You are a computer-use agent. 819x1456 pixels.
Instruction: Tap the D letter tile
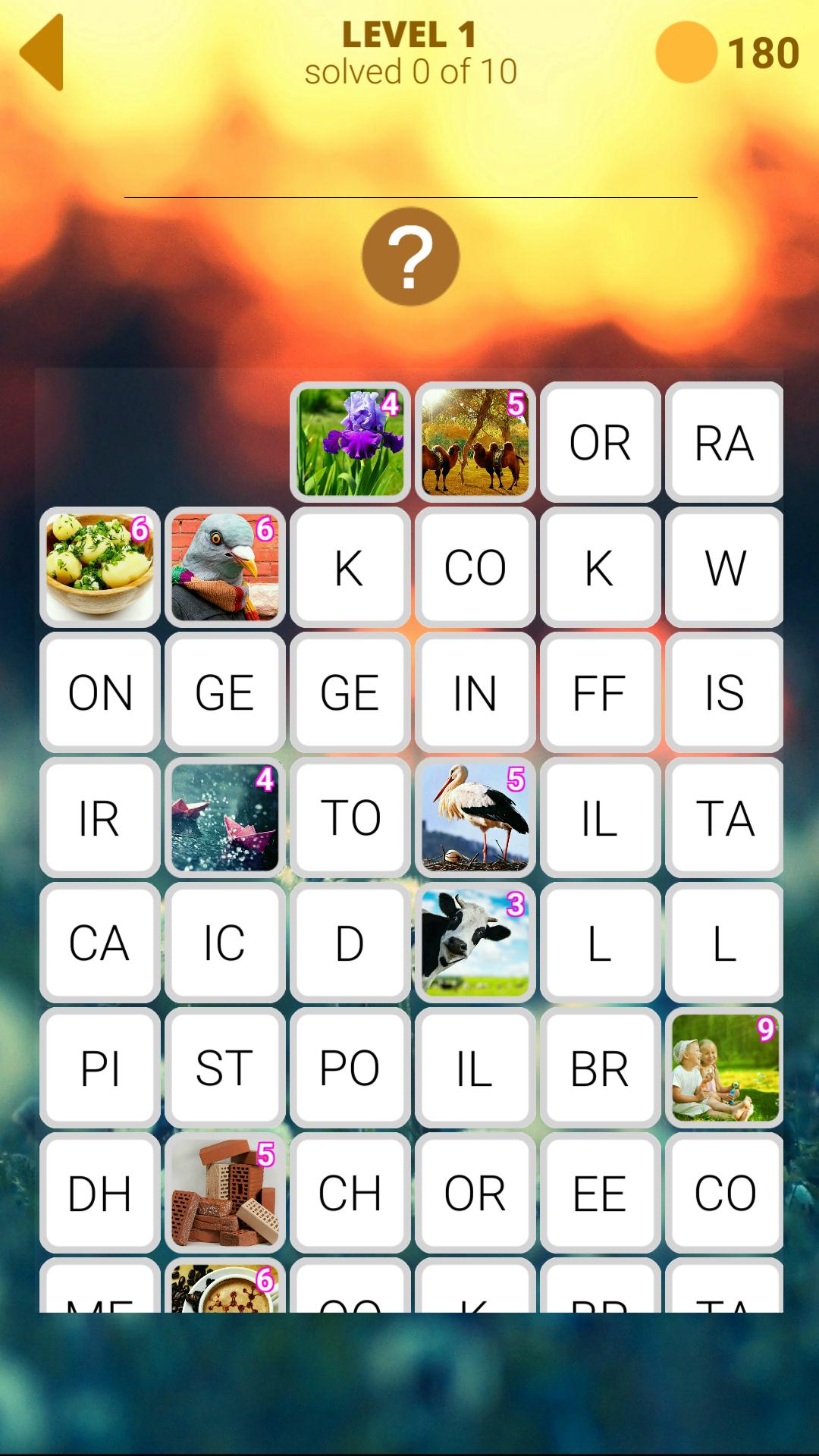coord(350,943)
